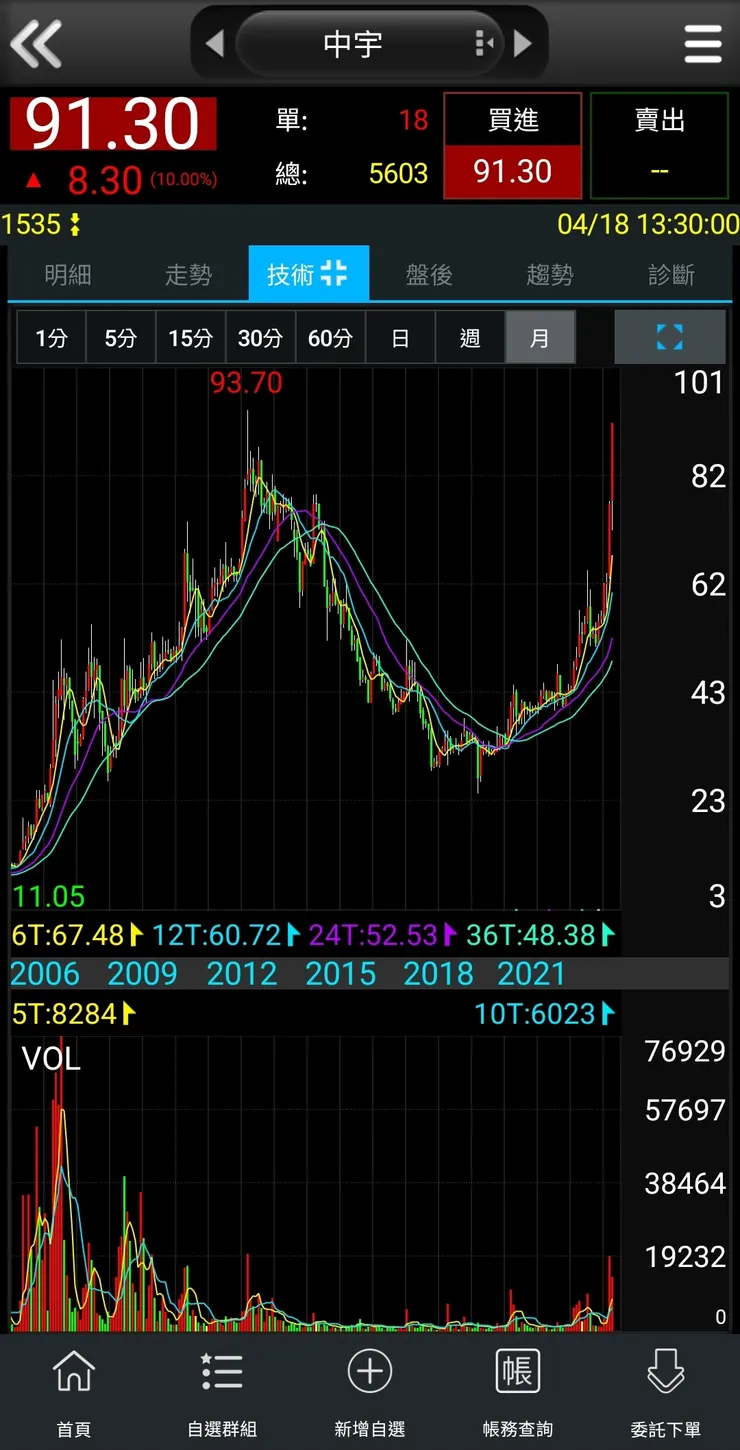This screenshot has height=1450, width=740.
Task: Open the 盤後 tab
Action: [x=429, y=275]
